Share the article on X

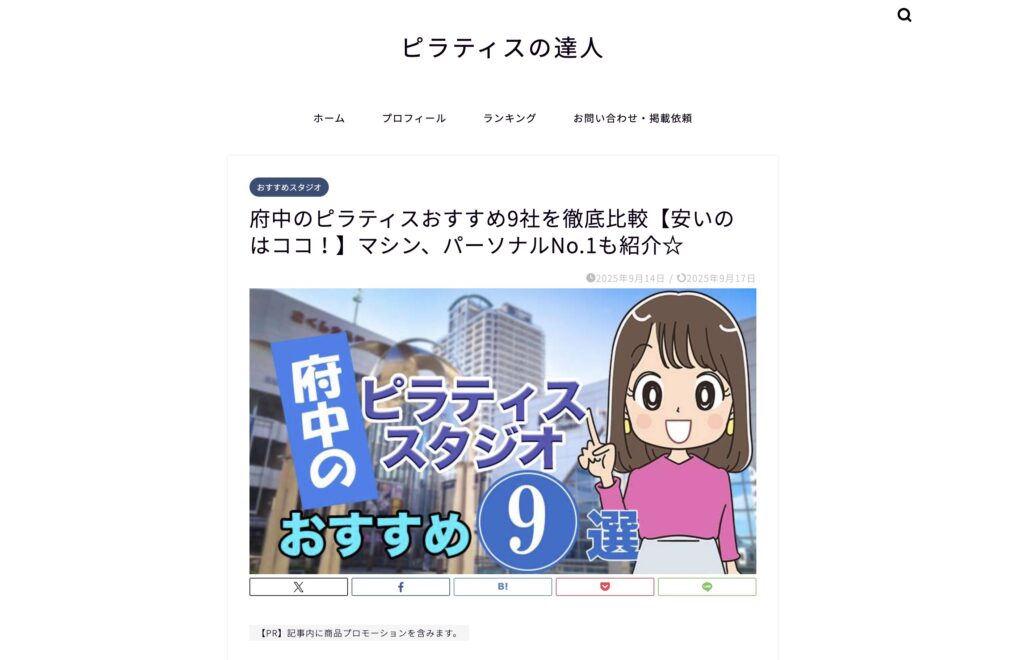pos(298,587)
